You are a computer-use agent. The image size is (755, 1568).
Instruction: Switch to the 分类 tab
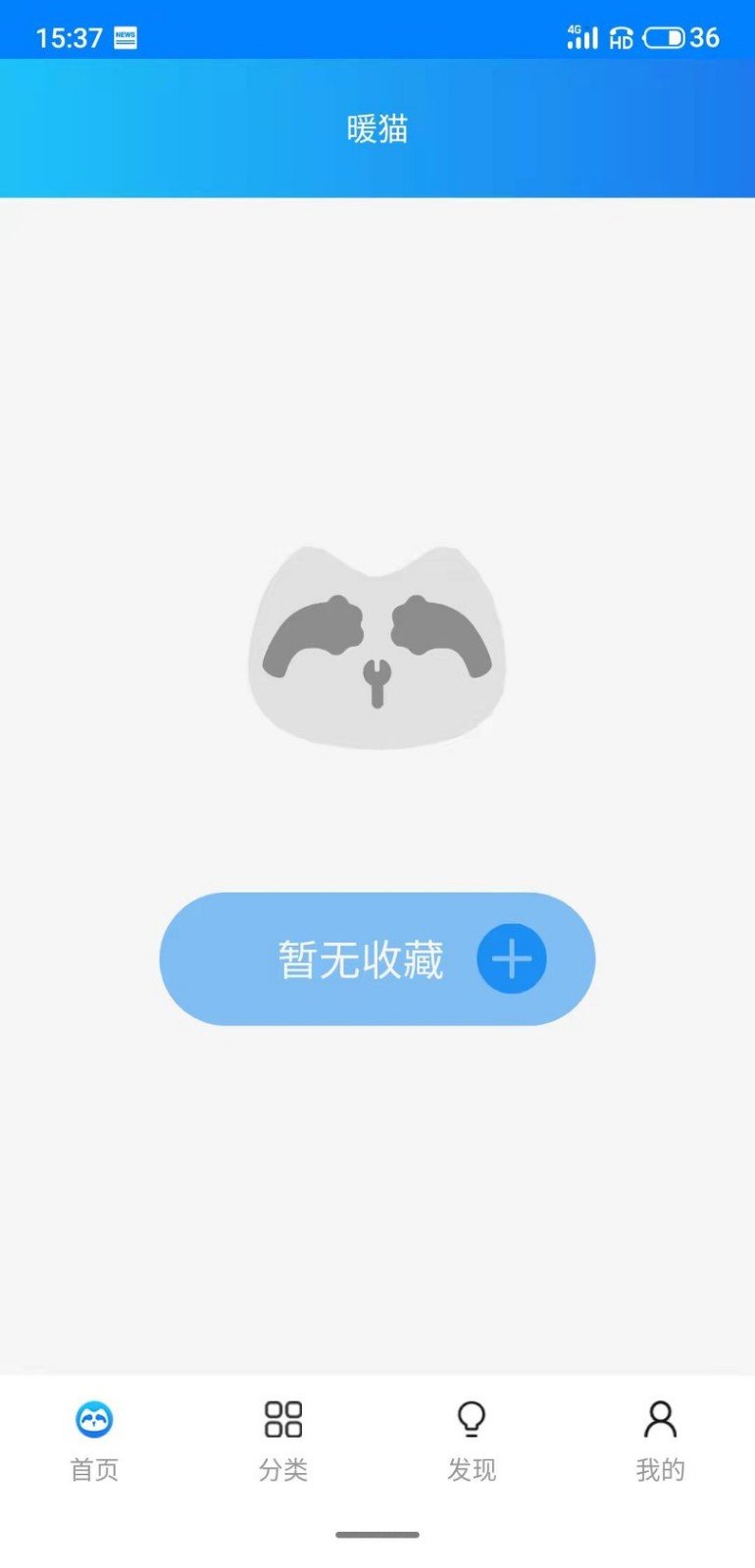(x=283, y=1441)
